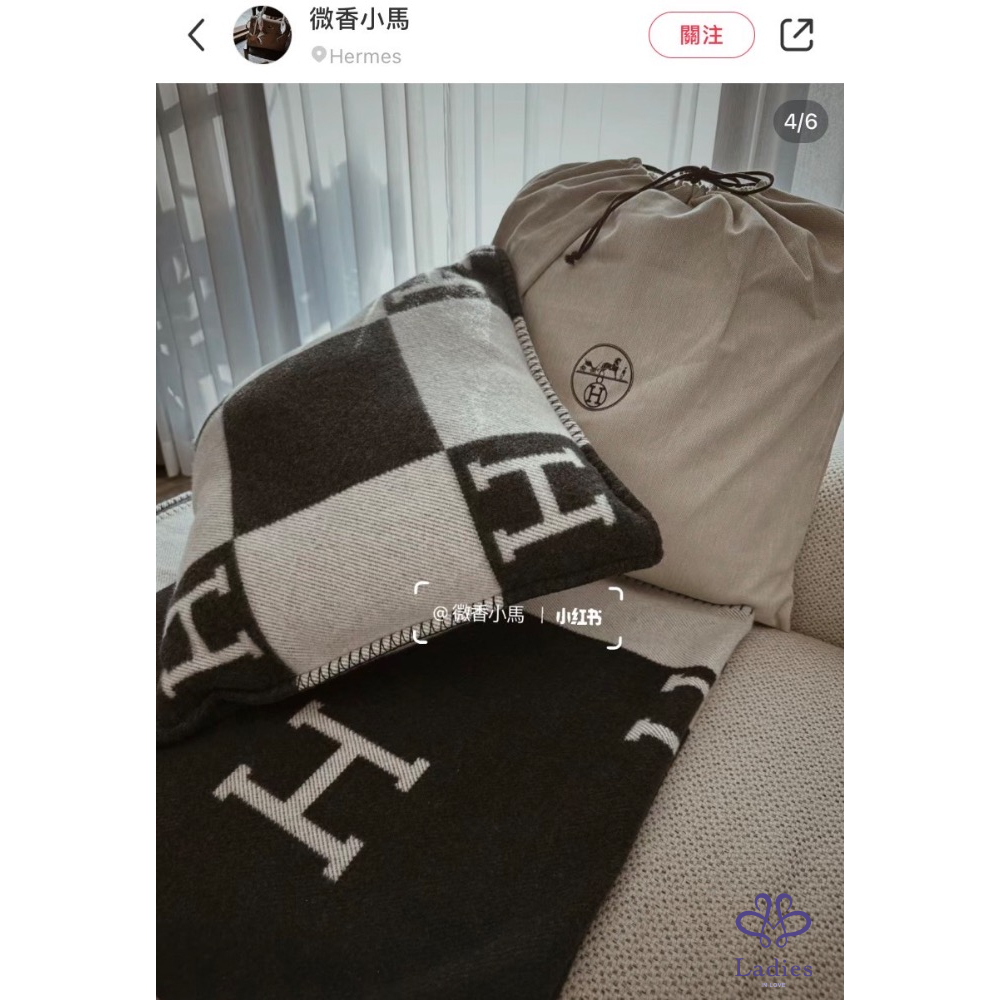1000x1000 pixels.
Task: Go back using the back arrow
Action: pos(196,34)
